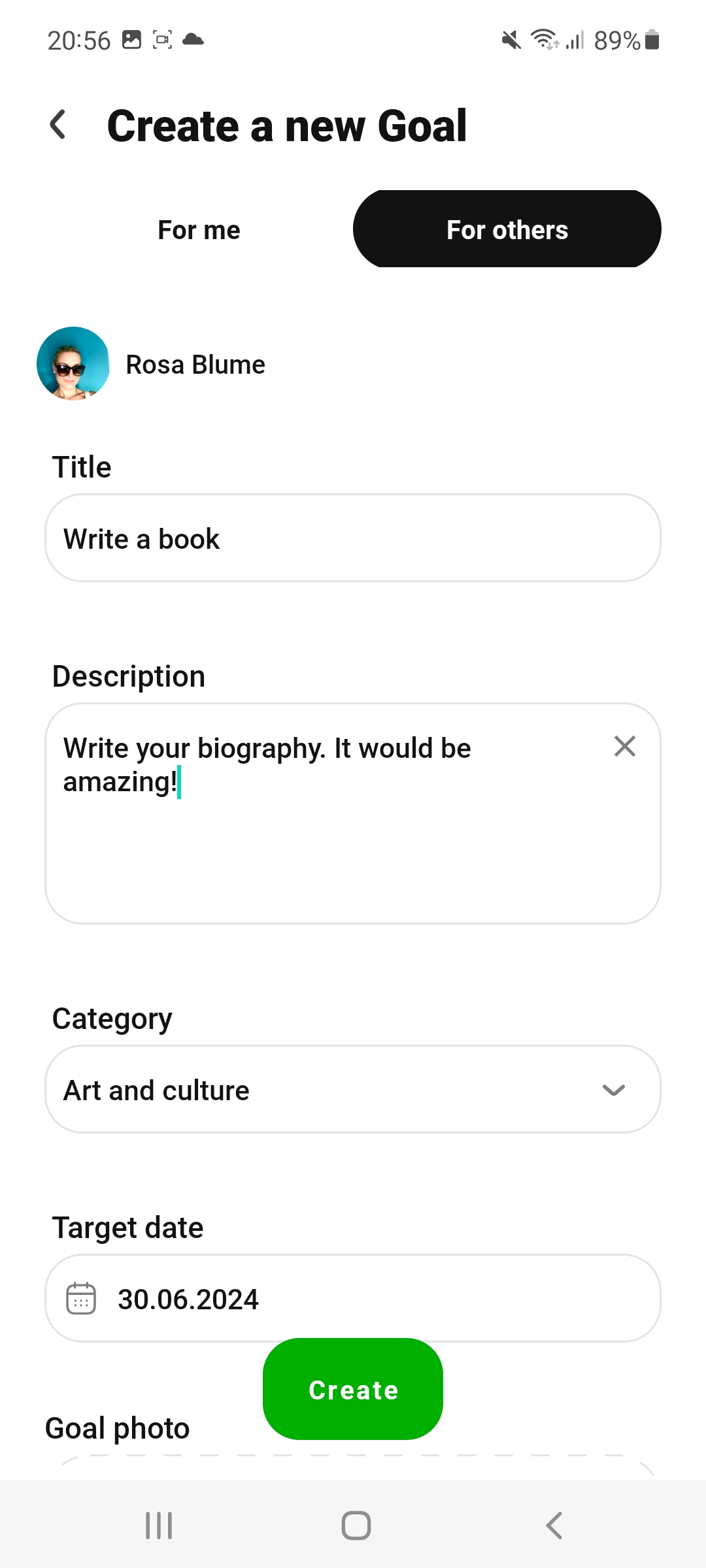This screenshot has height=1568, width=706.
Task: Open the target date picker 30.06.2024
Action: click(x=352, y=1299)
